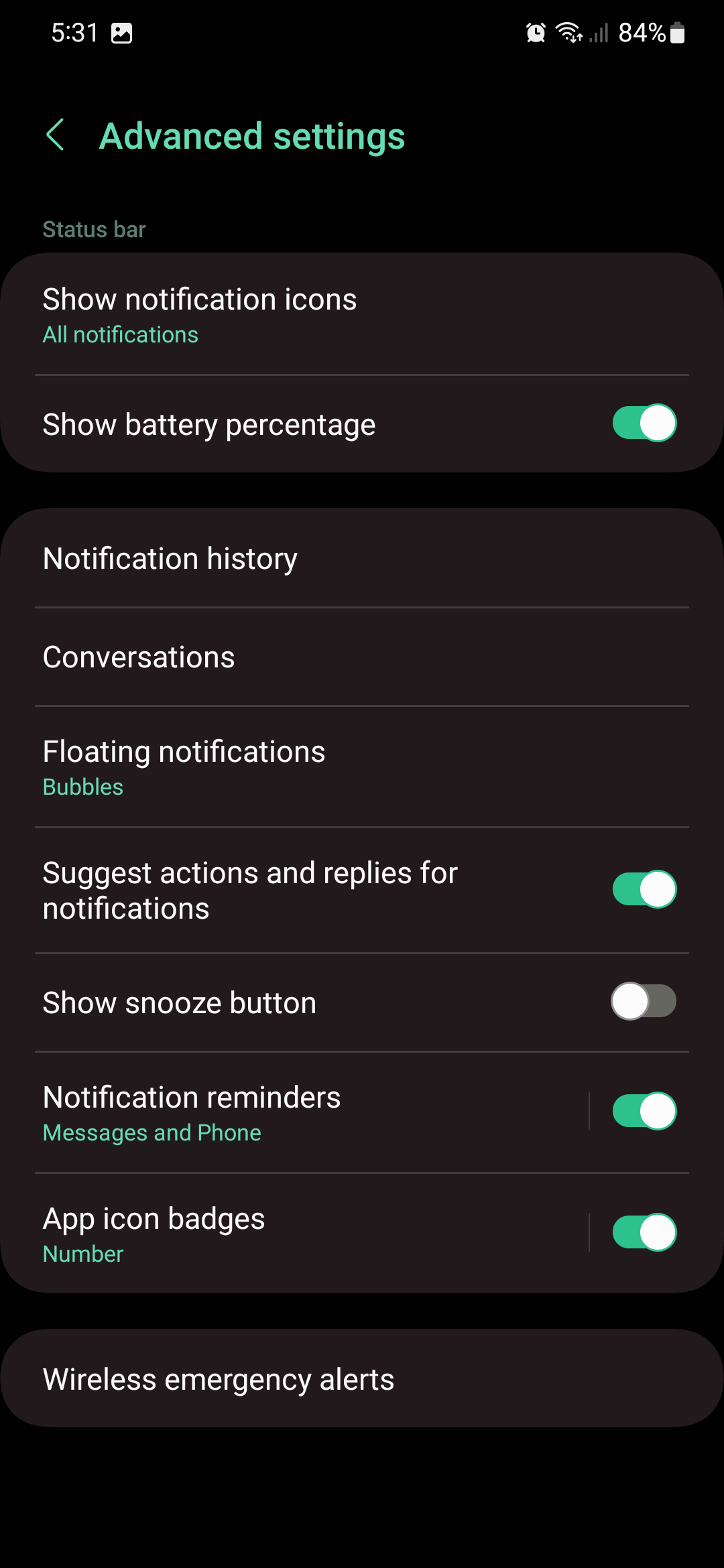
Task: Go back from Advanced settings
Action: 55,135
